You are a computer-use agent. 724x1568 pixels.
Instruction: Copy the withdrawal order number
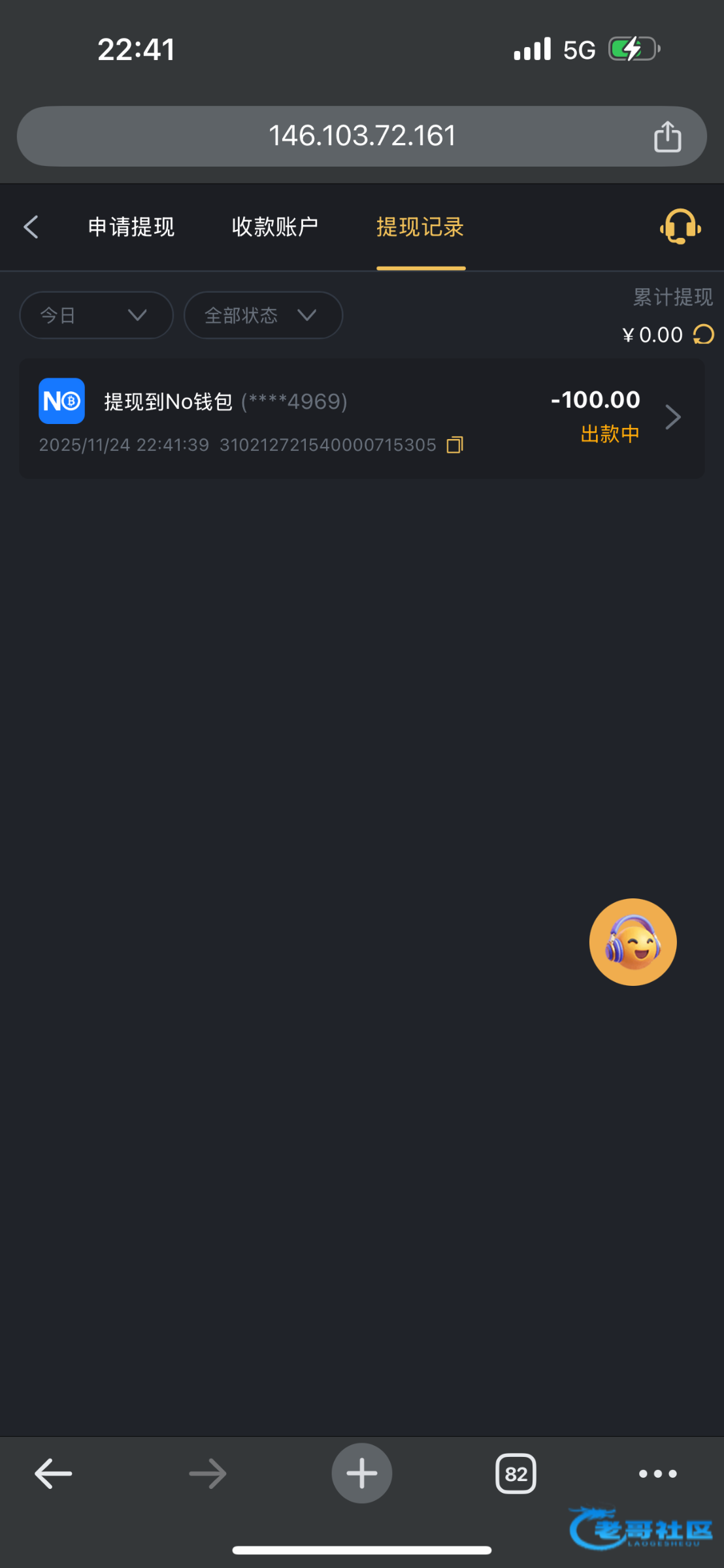point(455,446)
